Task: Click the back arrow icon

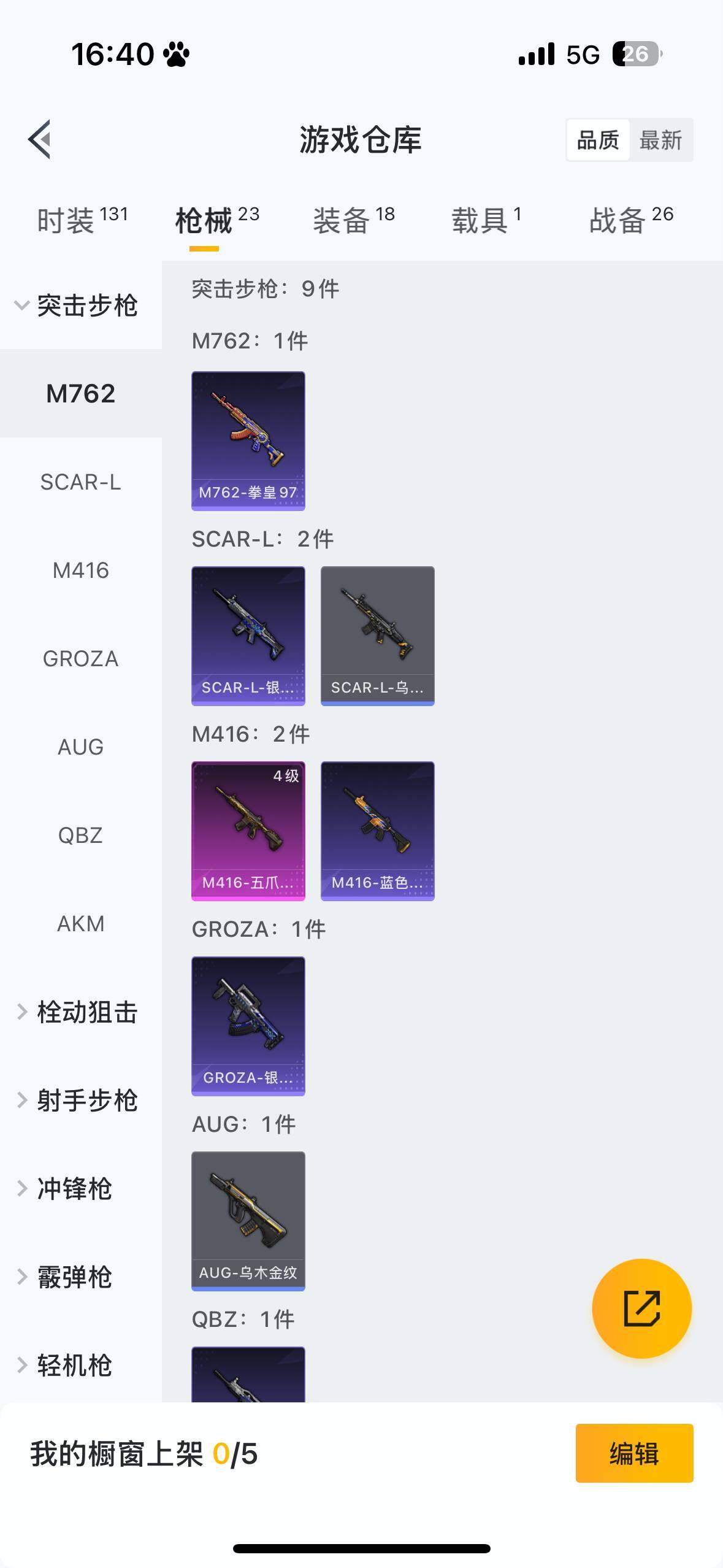Action: click(38, 140)
